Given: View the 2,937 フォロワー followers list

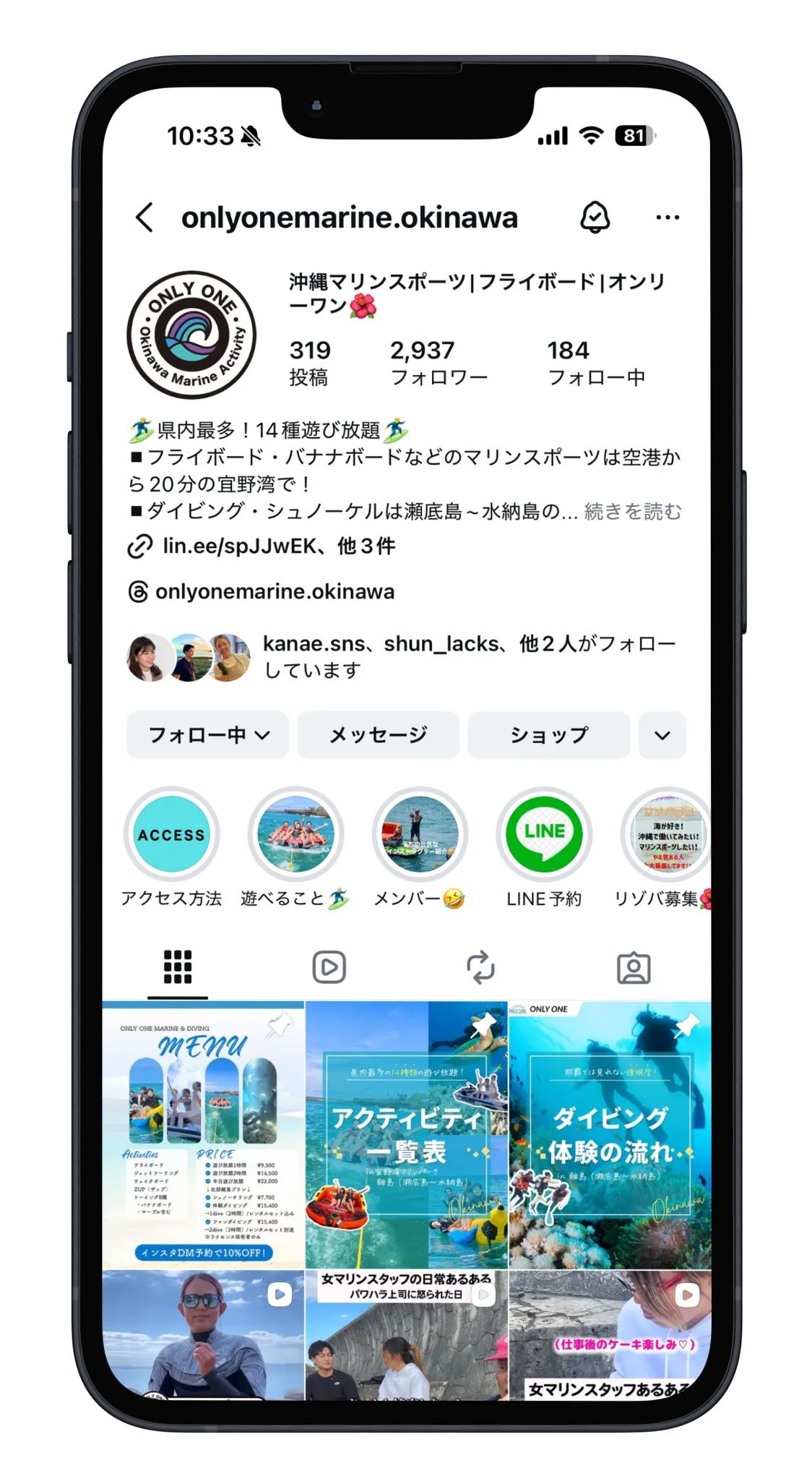Looking at the screenshot, I should coord(439,364).
